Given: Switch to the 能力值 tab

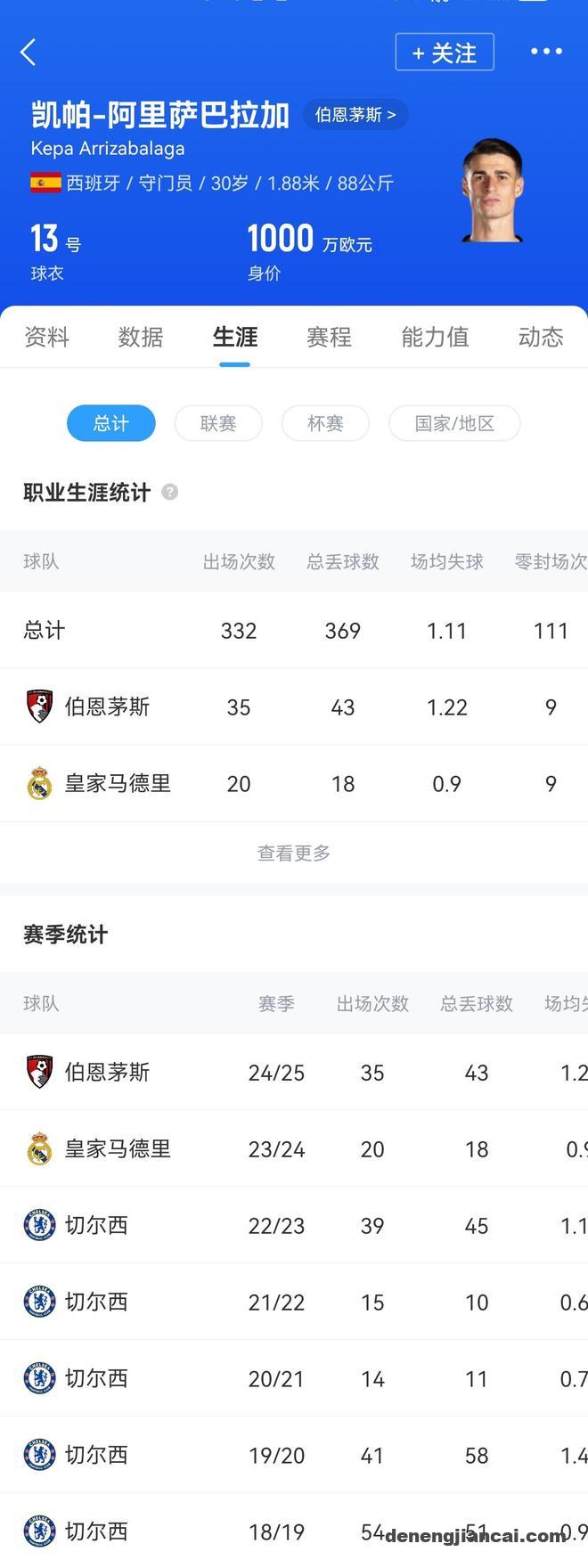Looking at the screenshot, I should click(x=435, y=337).
